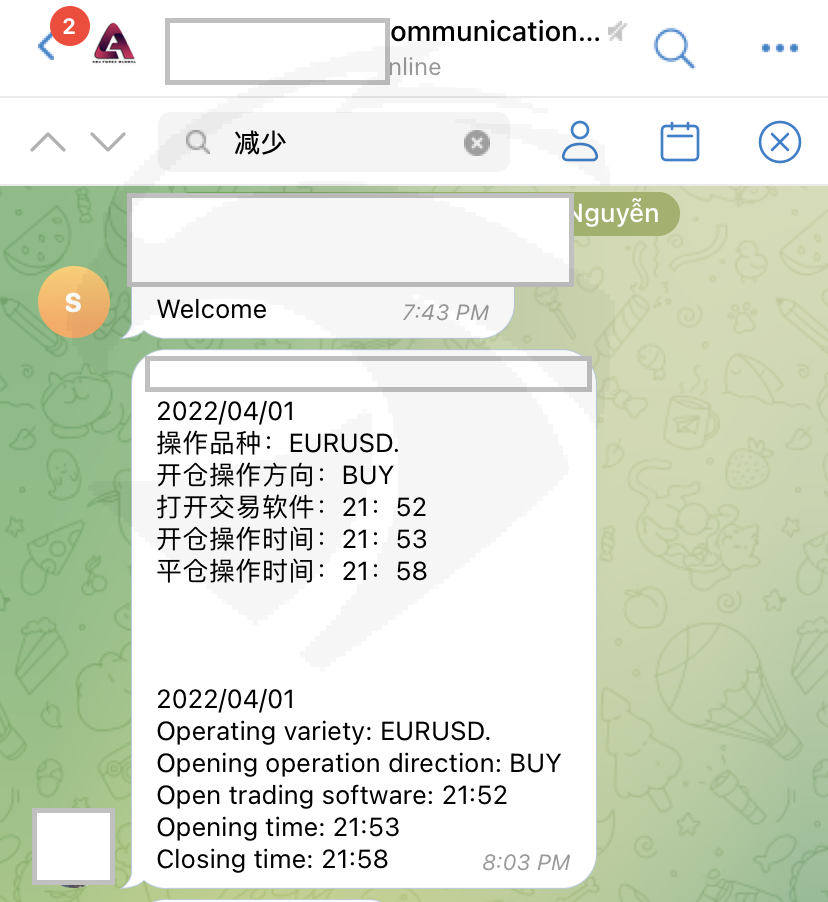
Task: Close the in-chat search bar
Action: (x=780, y=142)
